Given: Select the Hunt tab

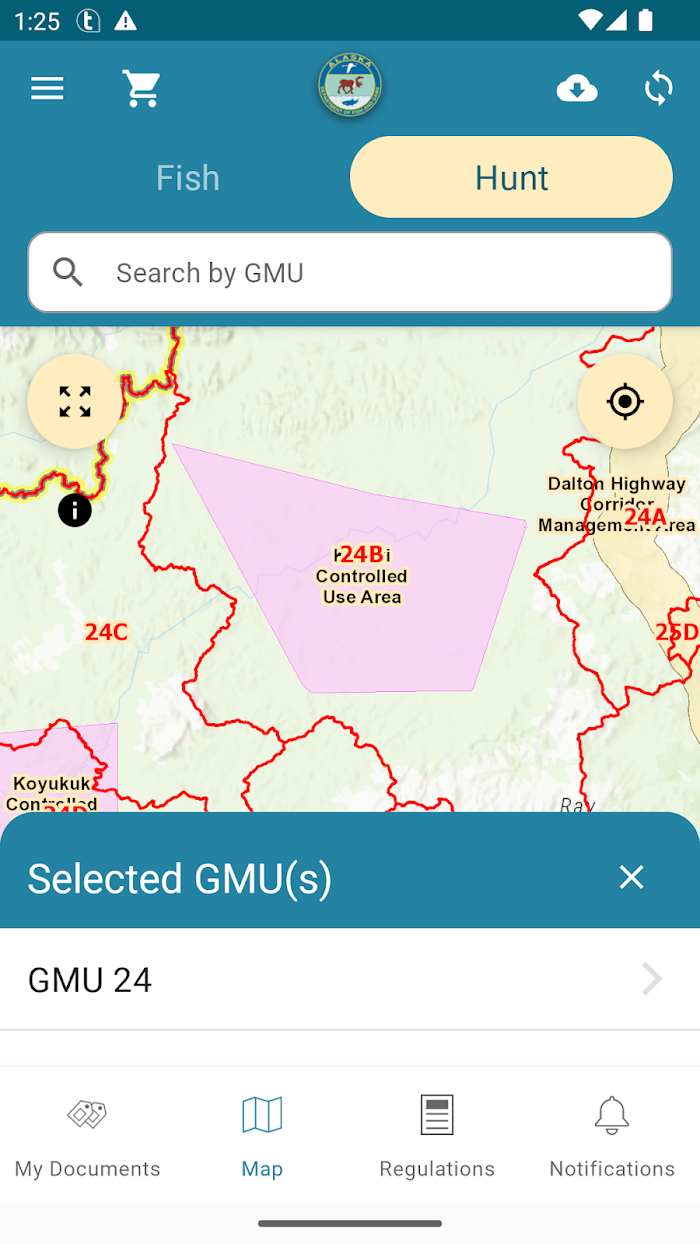Looking at the screenshot, I should [511, 178].
